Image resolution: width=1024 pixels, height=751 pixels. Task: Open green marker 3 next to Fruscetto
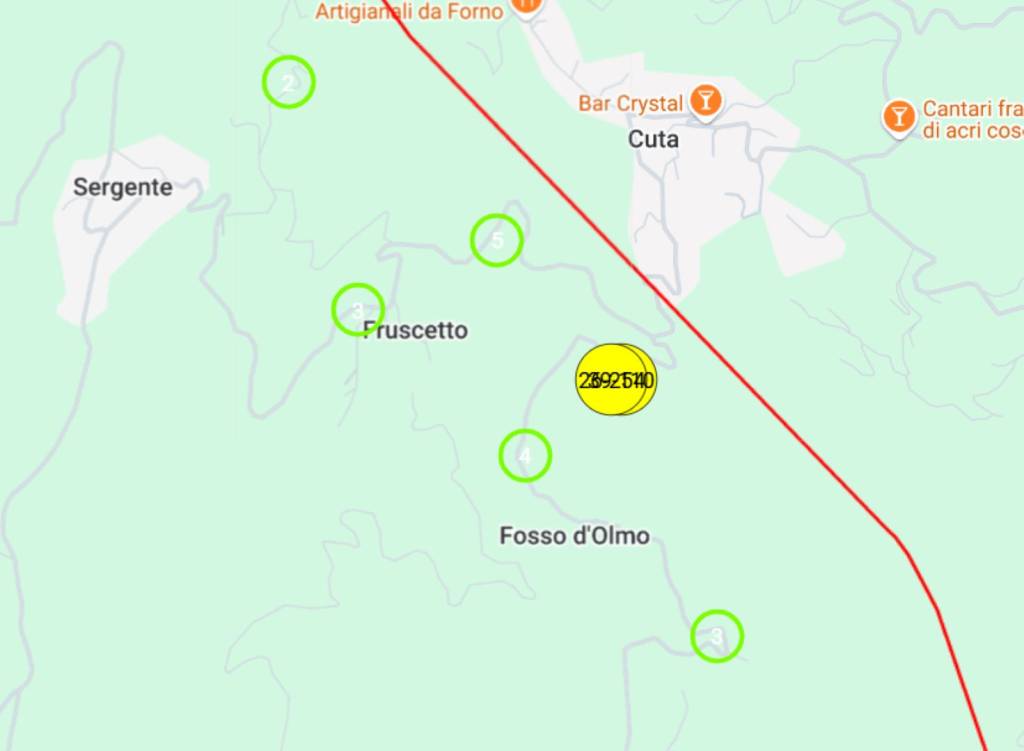point(357,309)
